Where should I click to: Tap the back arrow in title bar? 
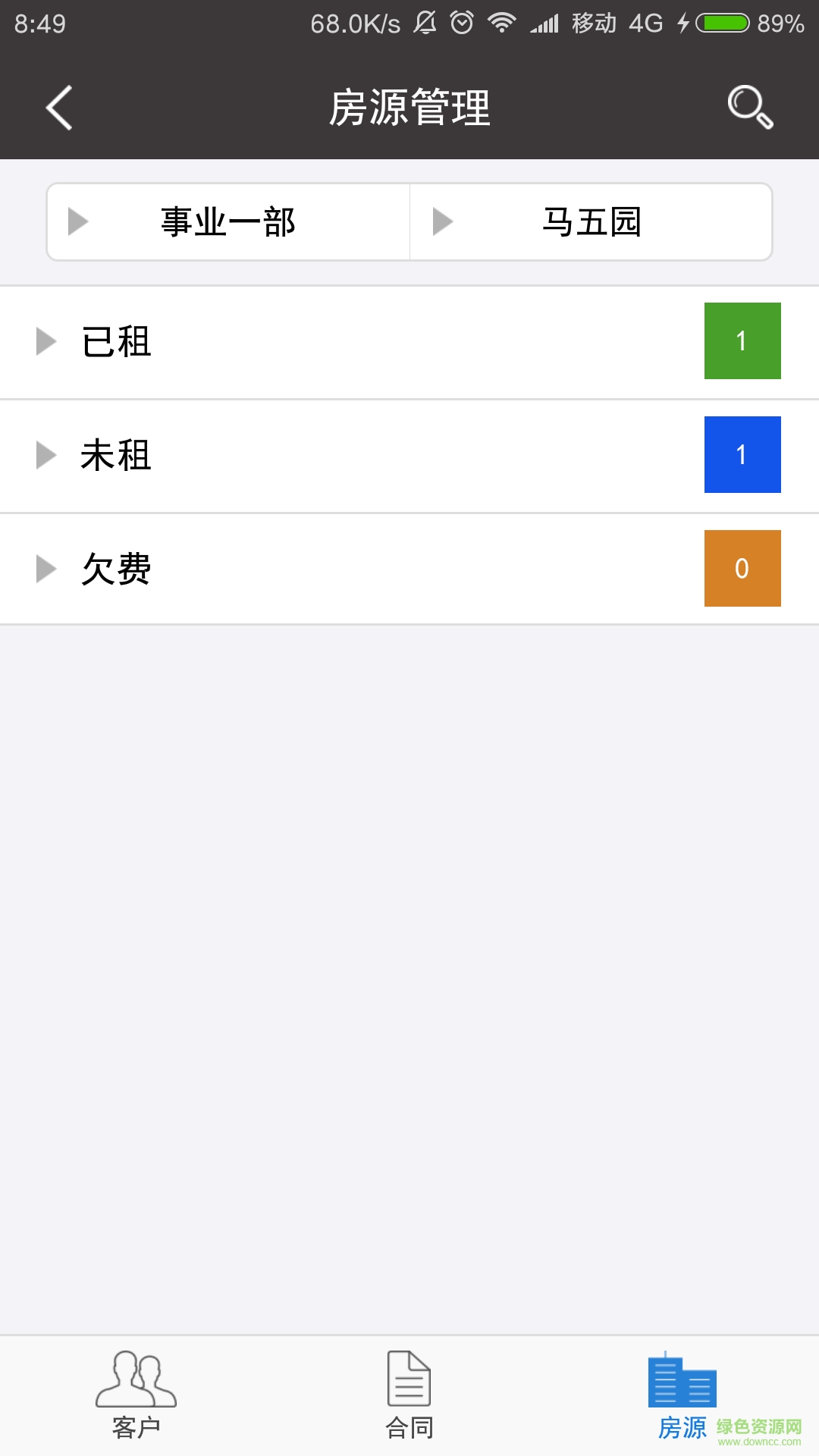(61, 108)
